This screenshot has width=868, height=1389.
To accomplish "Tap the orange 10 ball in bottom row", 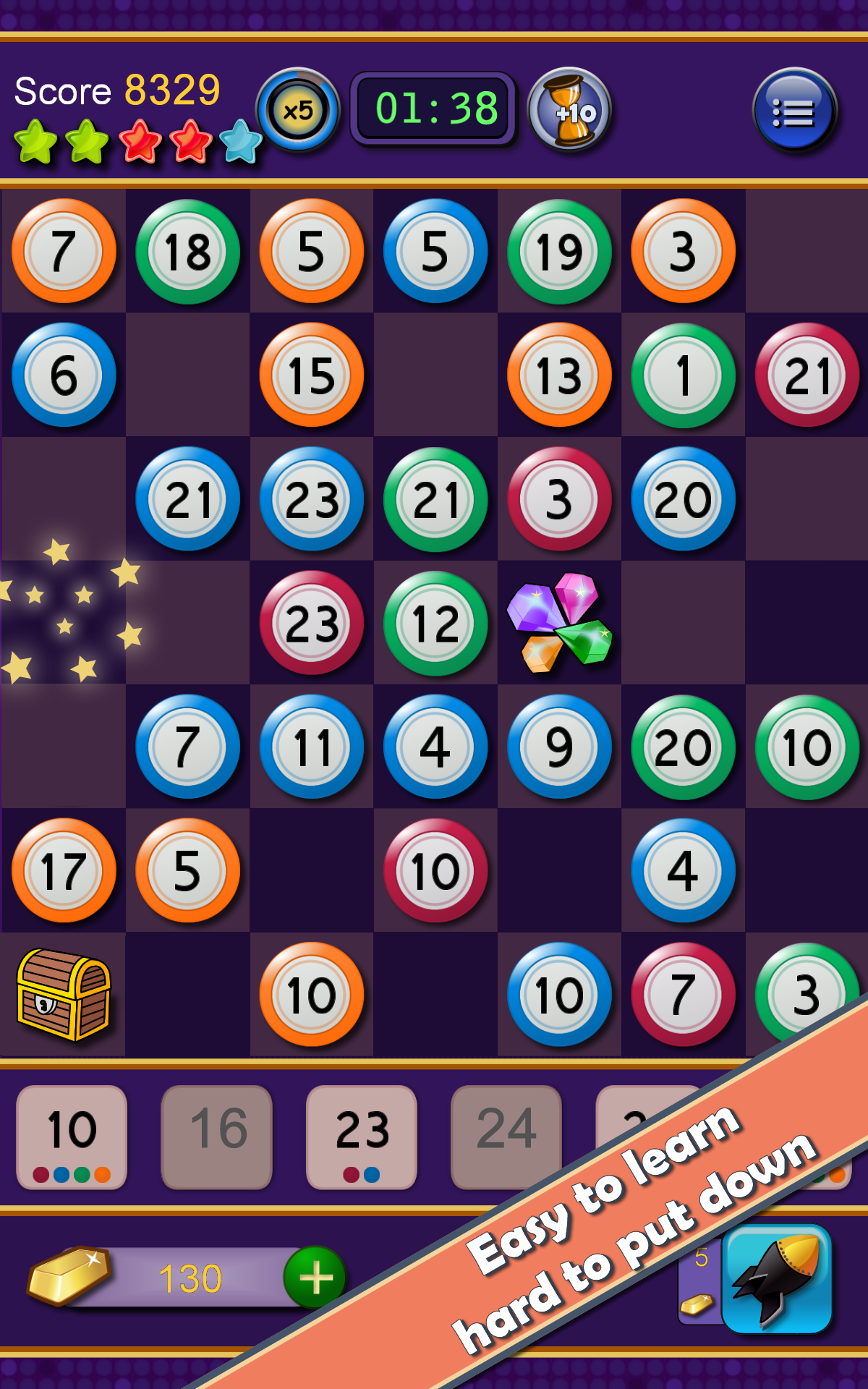I will pos(311,995).
